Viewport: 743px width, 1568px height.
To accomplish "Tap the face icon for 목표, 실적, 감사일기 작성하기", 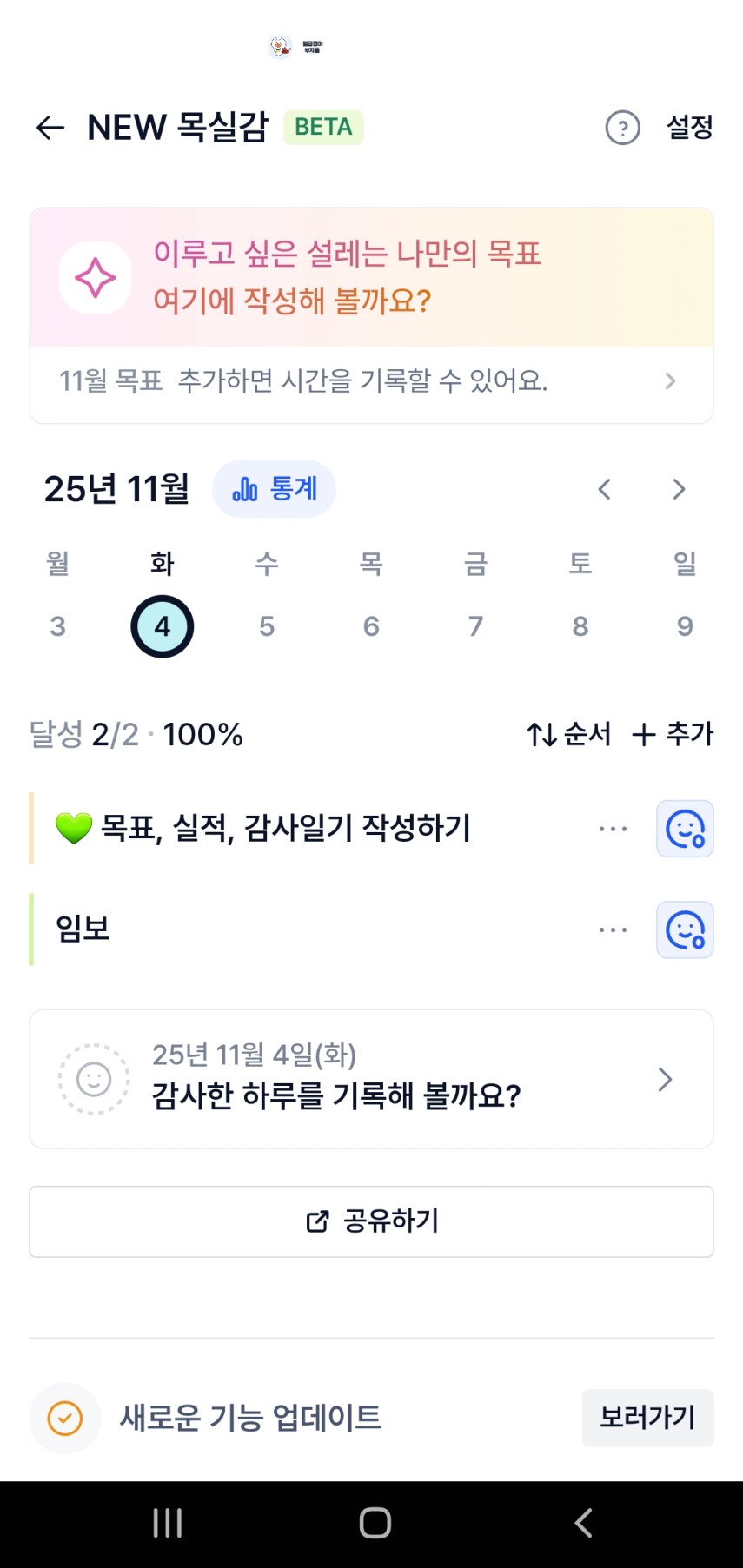I will pos(685,829).
